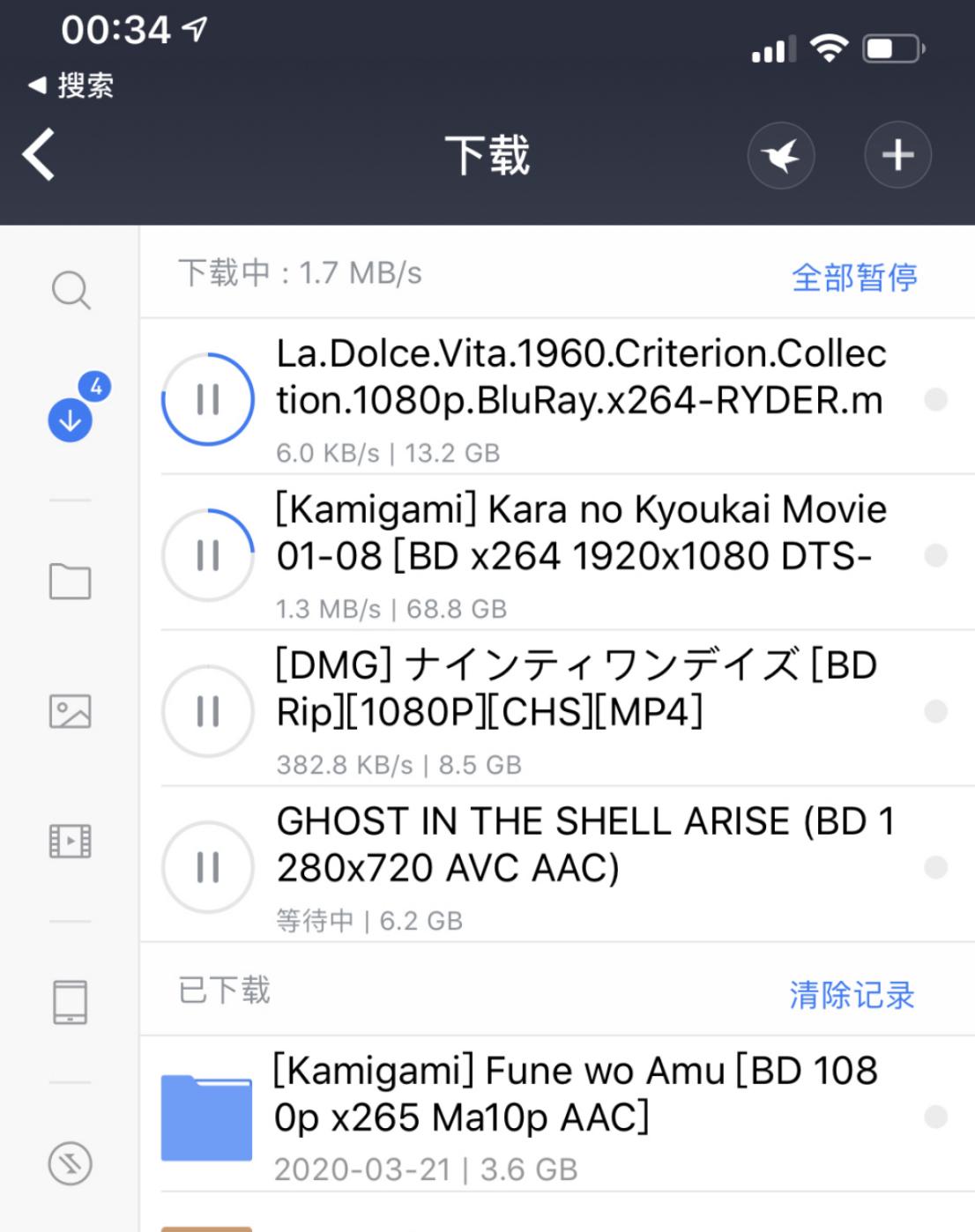This screenshot has height=1232, width=975.
Task: Open the circular icon at sidebar bottom
Action: [x=70, y=1165]
